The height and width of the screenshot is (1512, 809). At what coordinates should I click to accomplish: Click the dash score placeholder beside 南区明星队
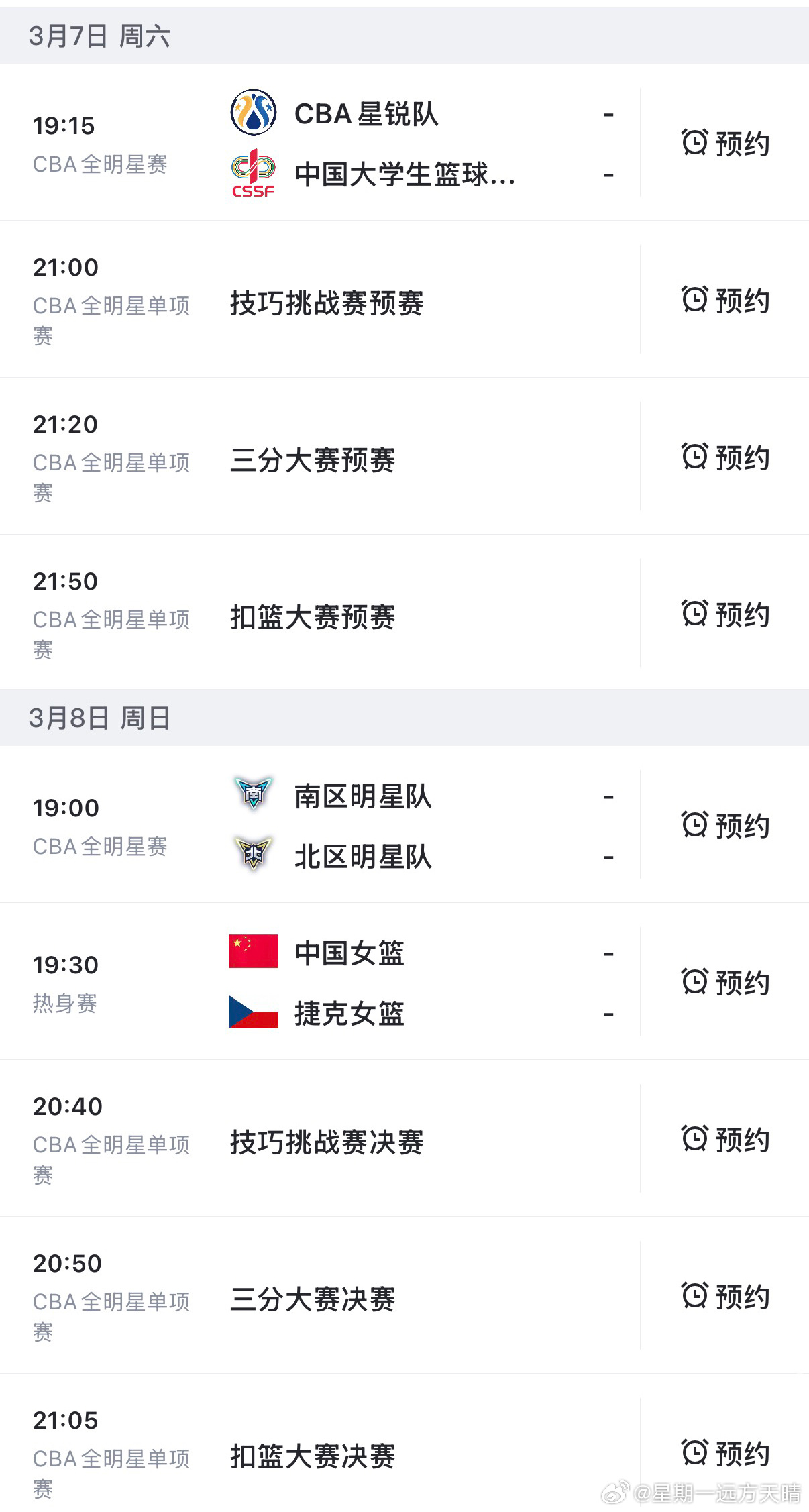(608, 796)
